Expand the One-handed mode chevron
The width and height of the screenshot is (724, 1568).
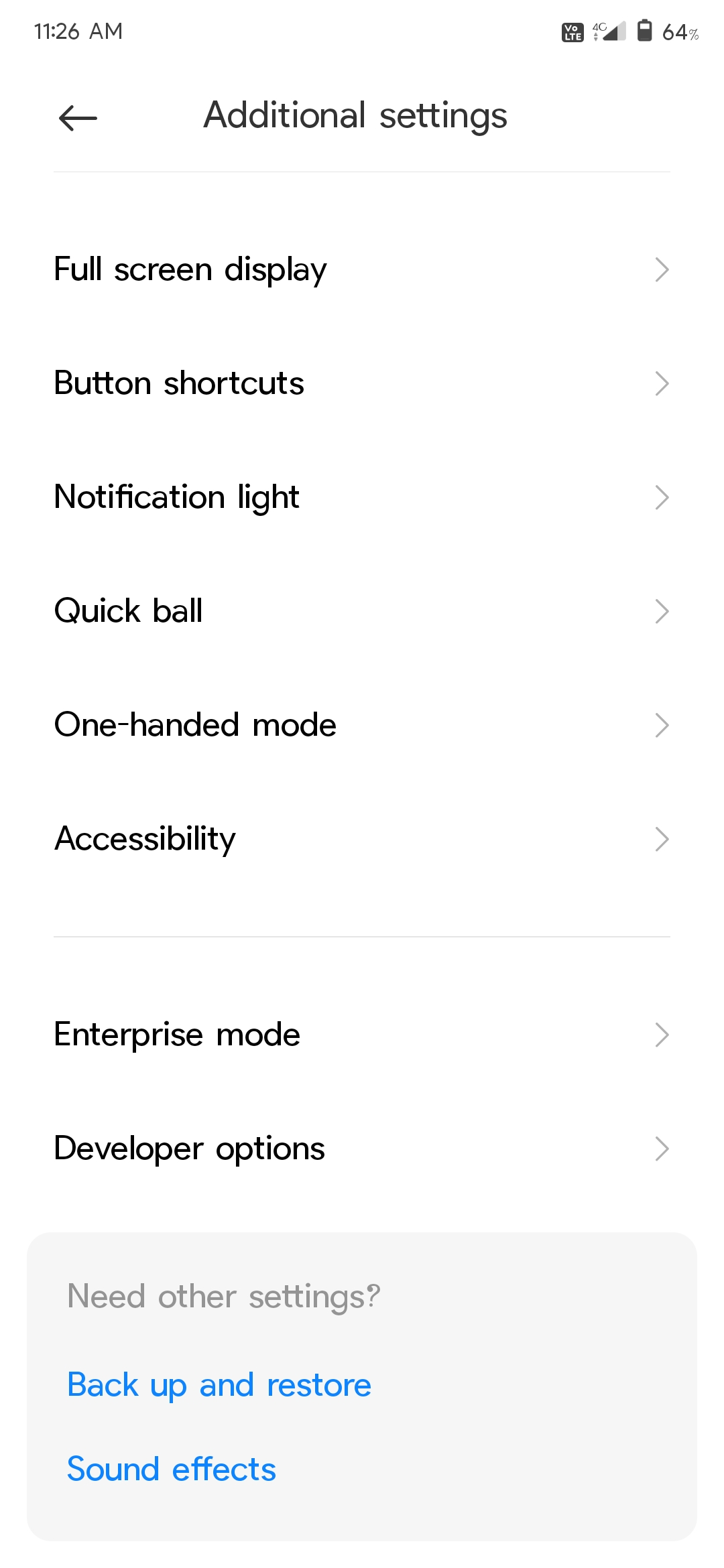[x=662, y=724]
